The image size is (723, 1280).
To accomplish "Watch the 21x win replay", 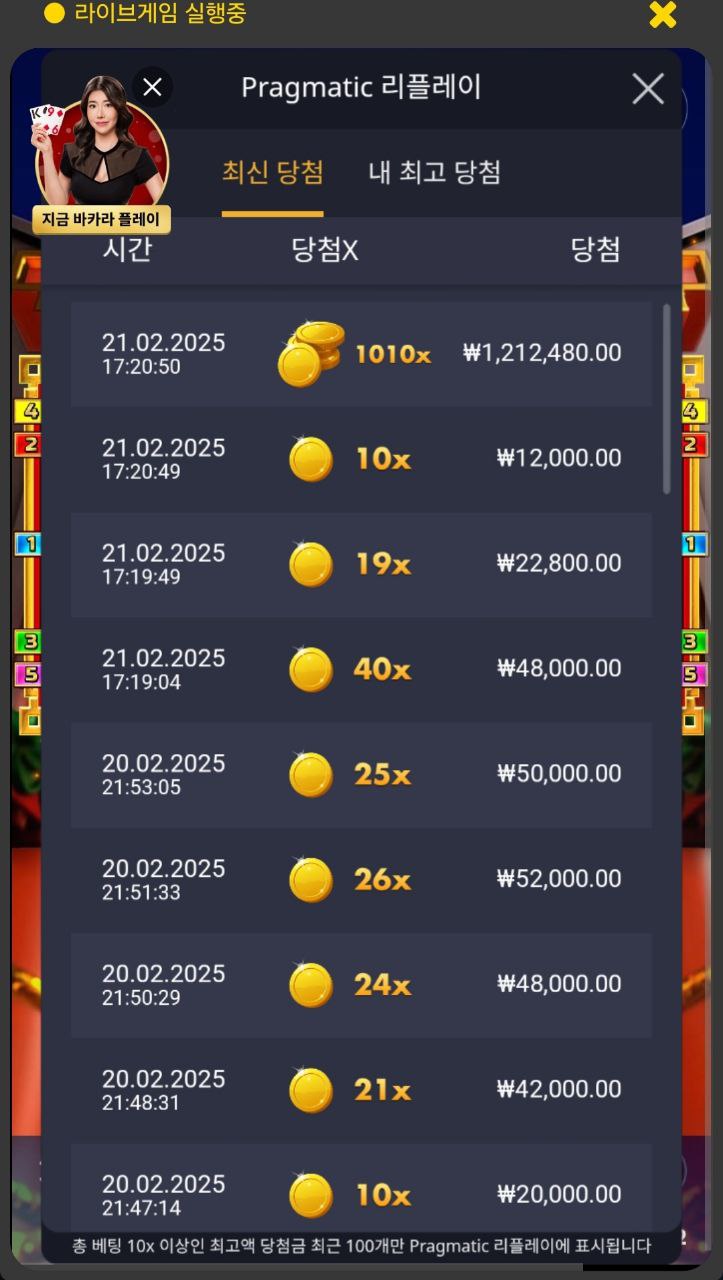I will [x=361, y=1090].
